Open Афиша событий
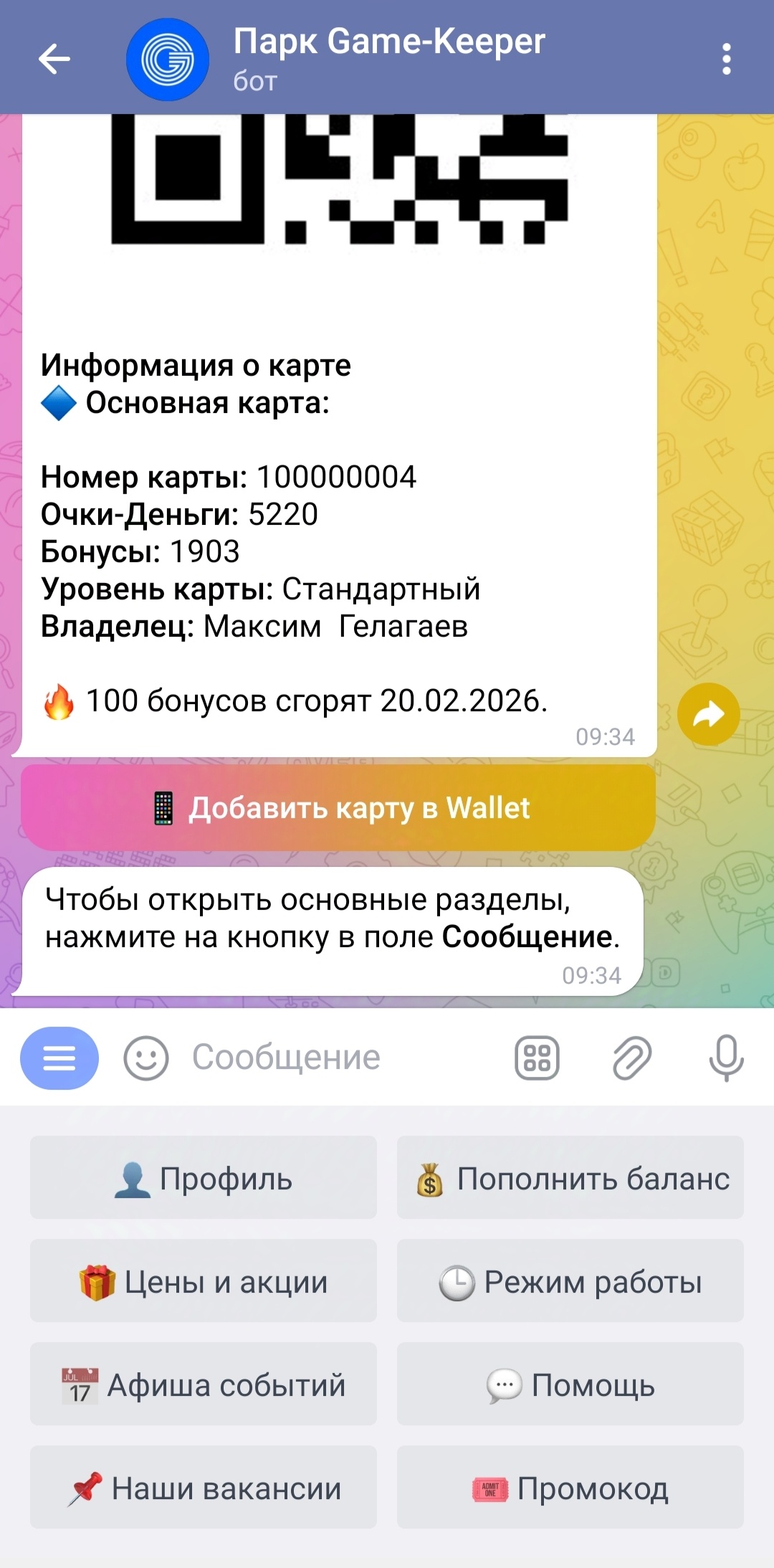This screenshot has height=1568, width=774. click(204, 1384)
